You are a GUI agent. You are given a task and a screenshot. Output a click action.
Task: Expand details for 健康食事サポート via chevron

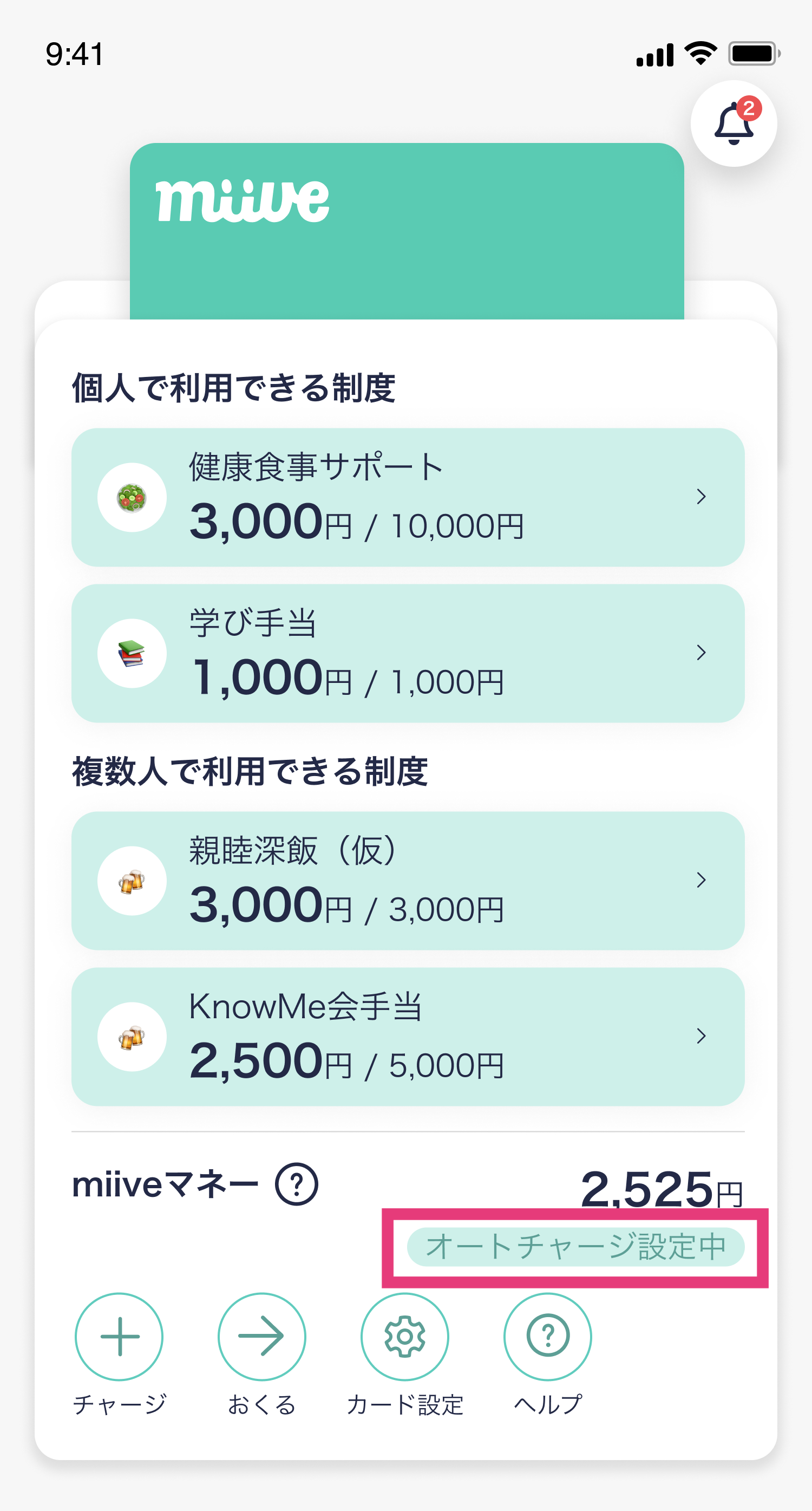[701, 496]
